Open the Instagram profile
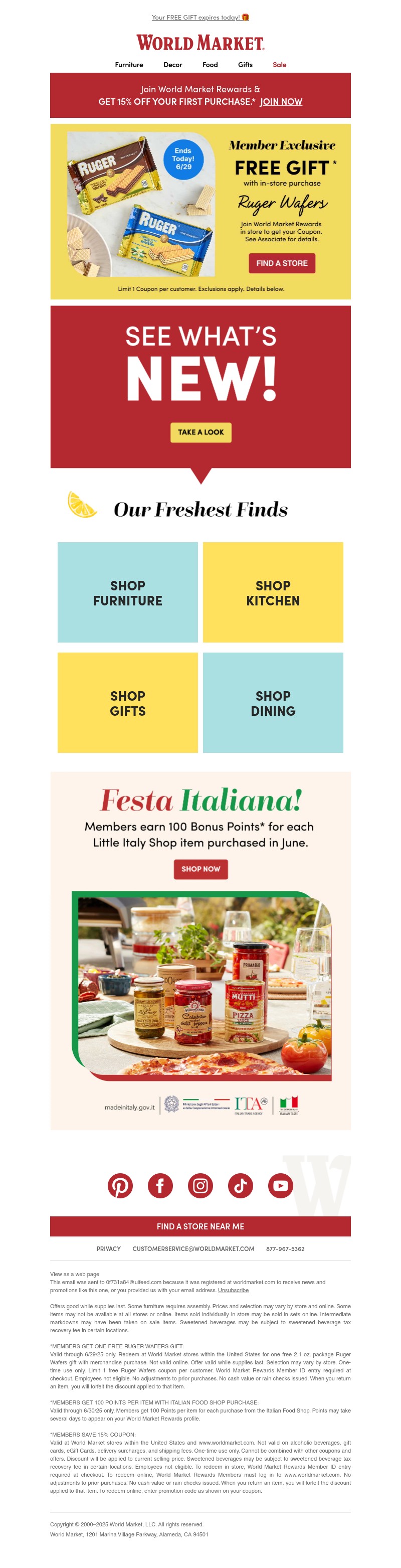Screen dimensions: 401x1568 pos(200,1186)
